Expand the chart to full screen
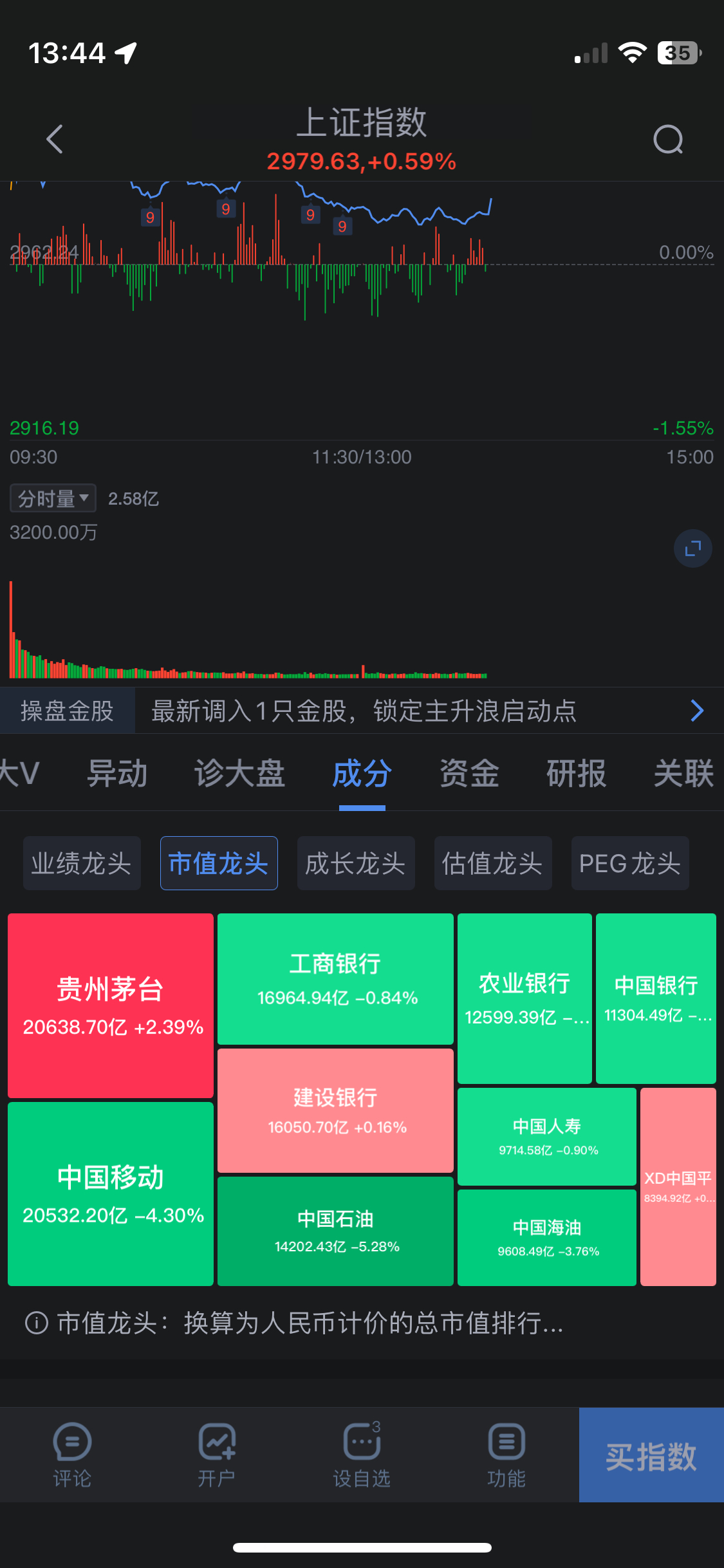The height and width of the screenshot is (1568, 724). coord(692,548)
